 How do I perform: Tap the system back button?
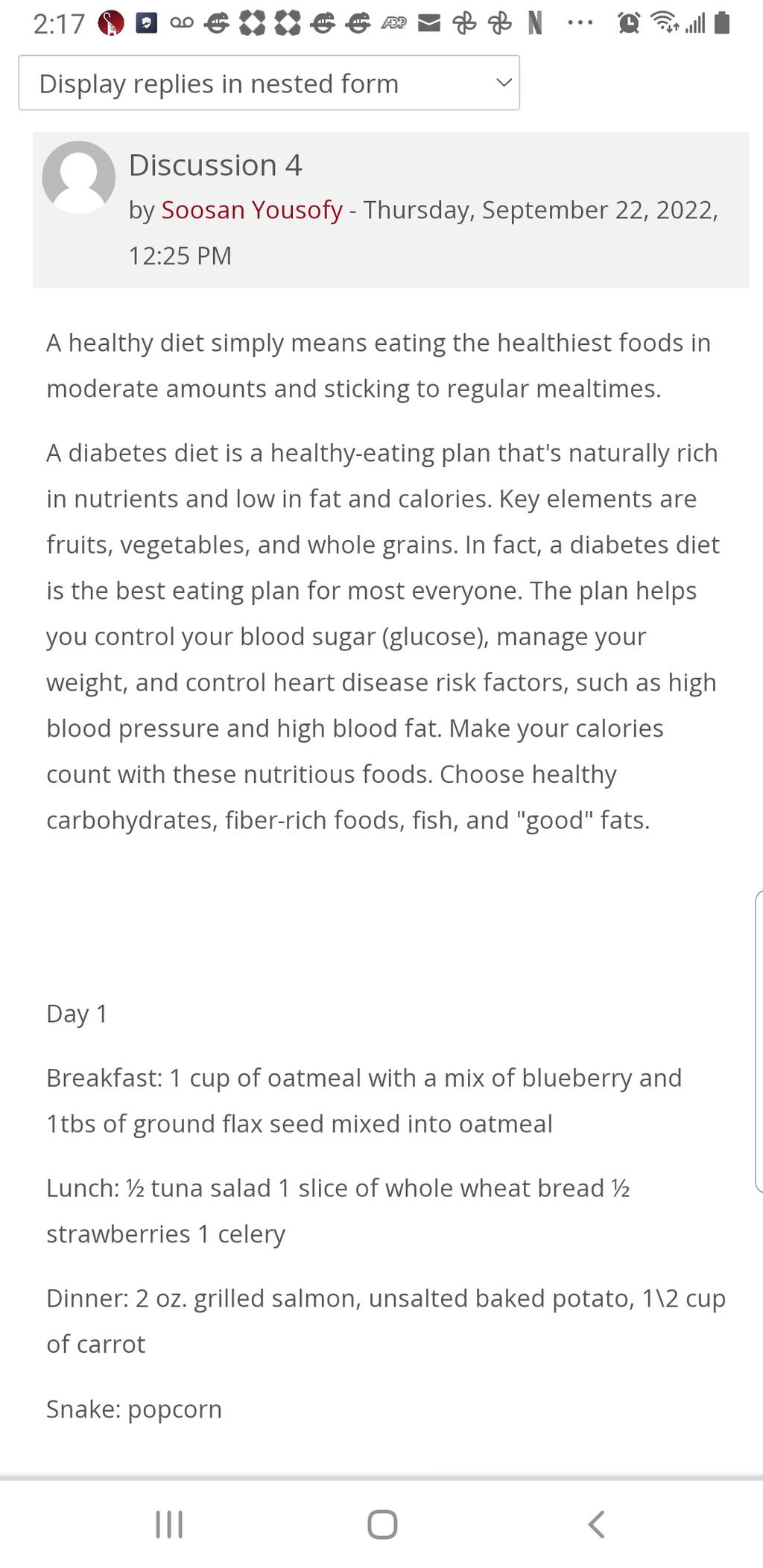tap(596, 1524)
